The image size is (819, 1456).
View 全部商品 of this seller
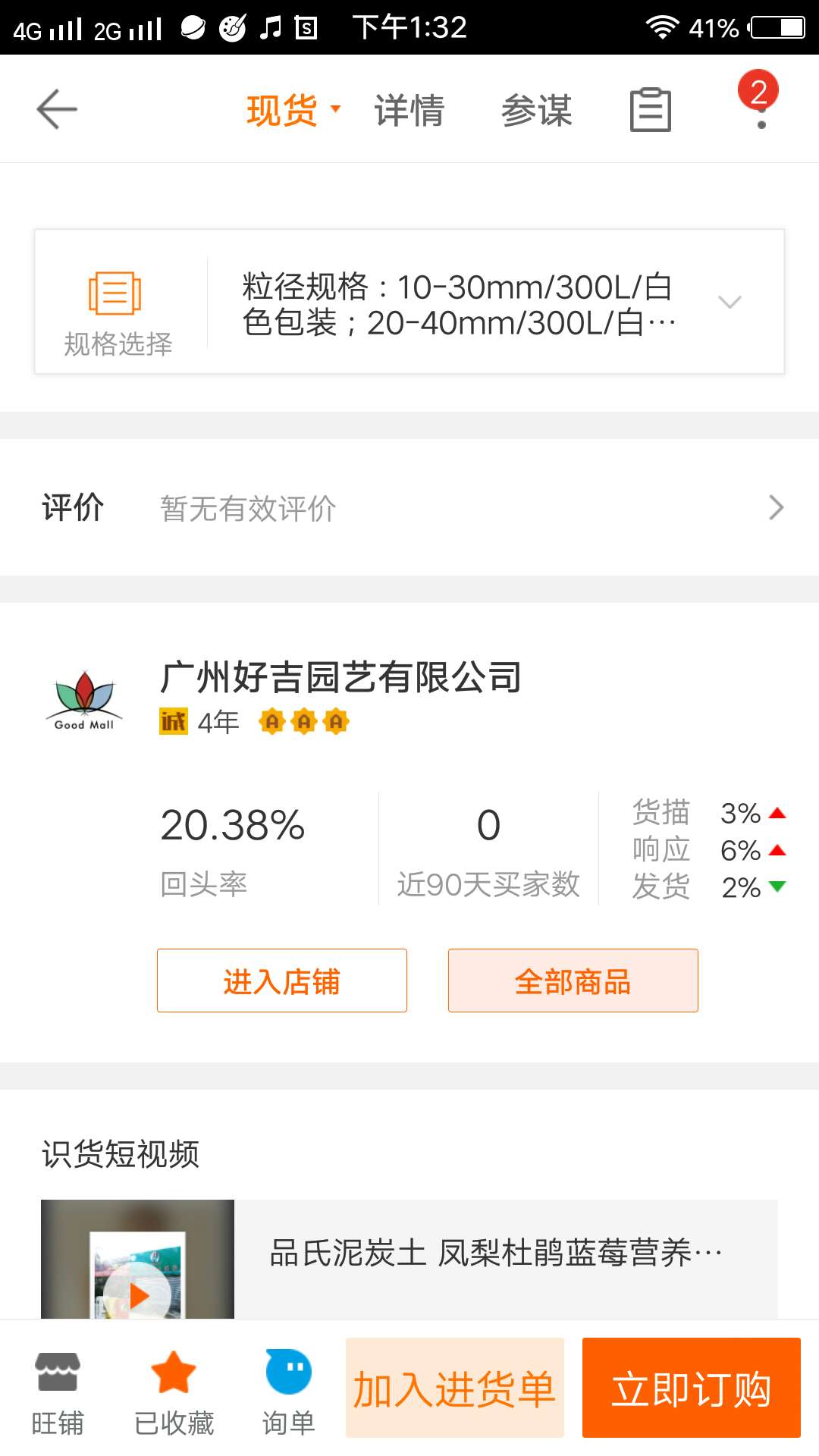click(x=573, y=981)
